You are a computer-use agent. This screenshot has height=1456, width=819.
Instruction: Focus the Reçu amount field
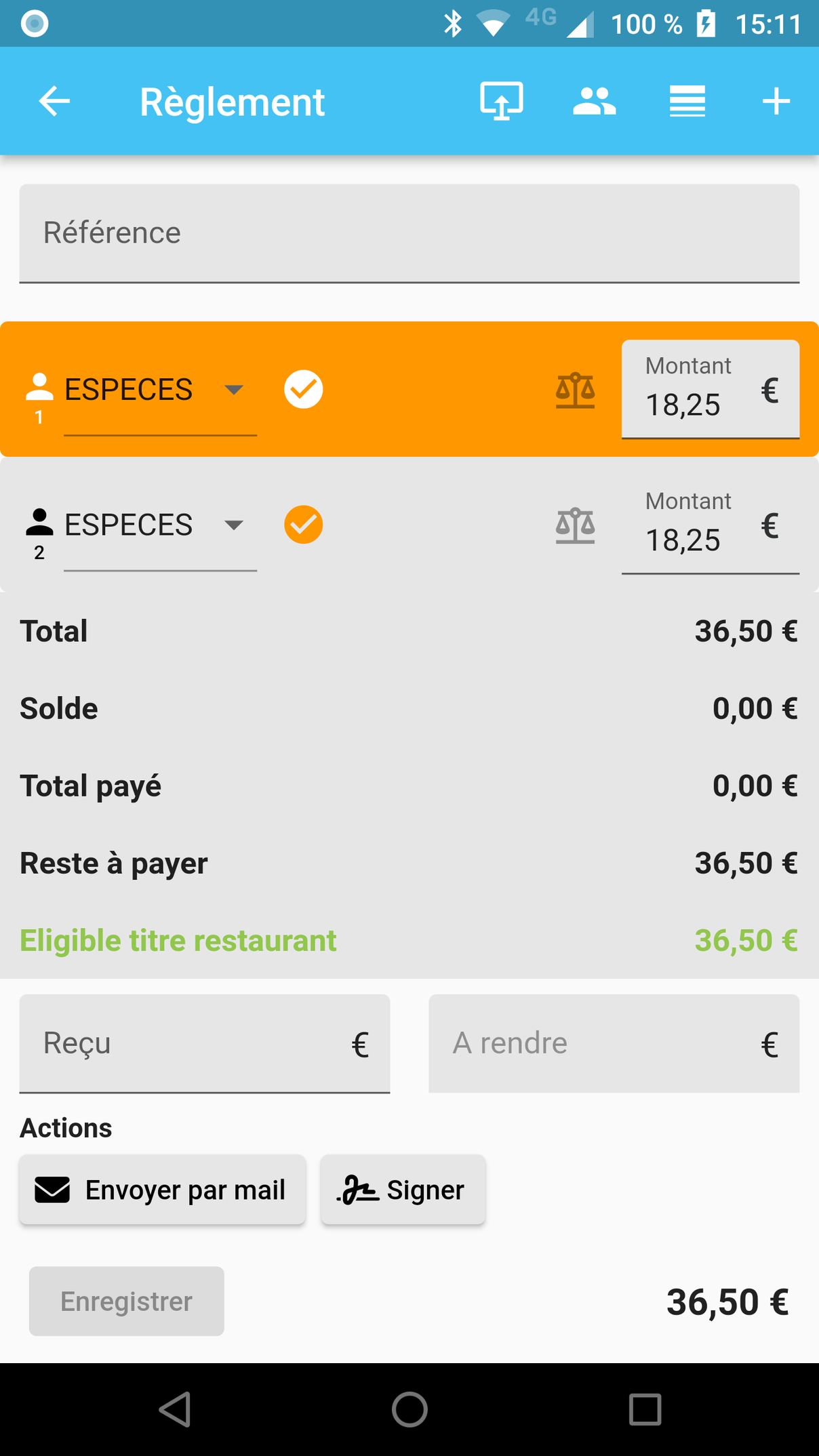click(x=205, y=1044)
